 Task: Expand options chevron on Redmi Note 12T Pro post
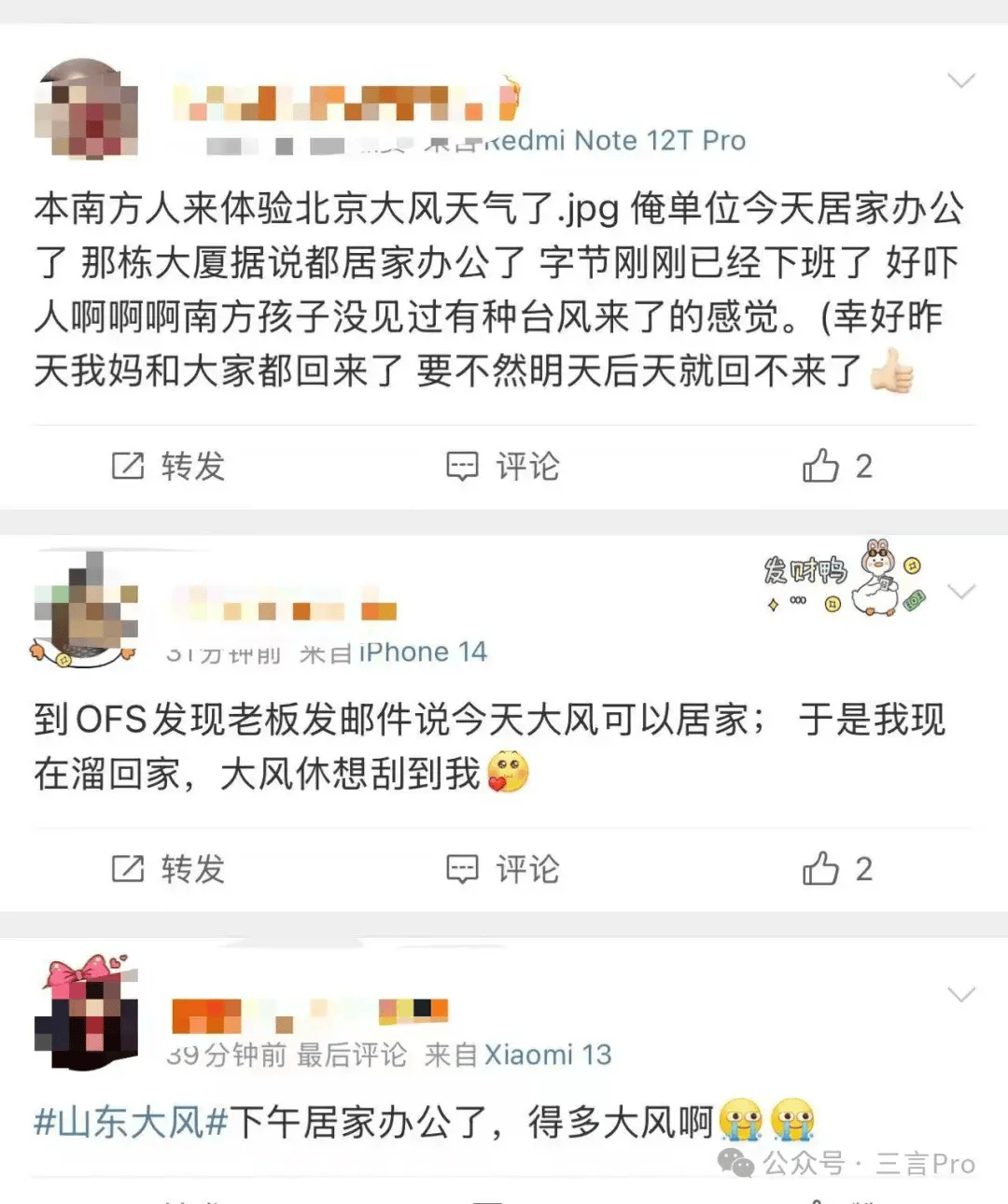960,81
